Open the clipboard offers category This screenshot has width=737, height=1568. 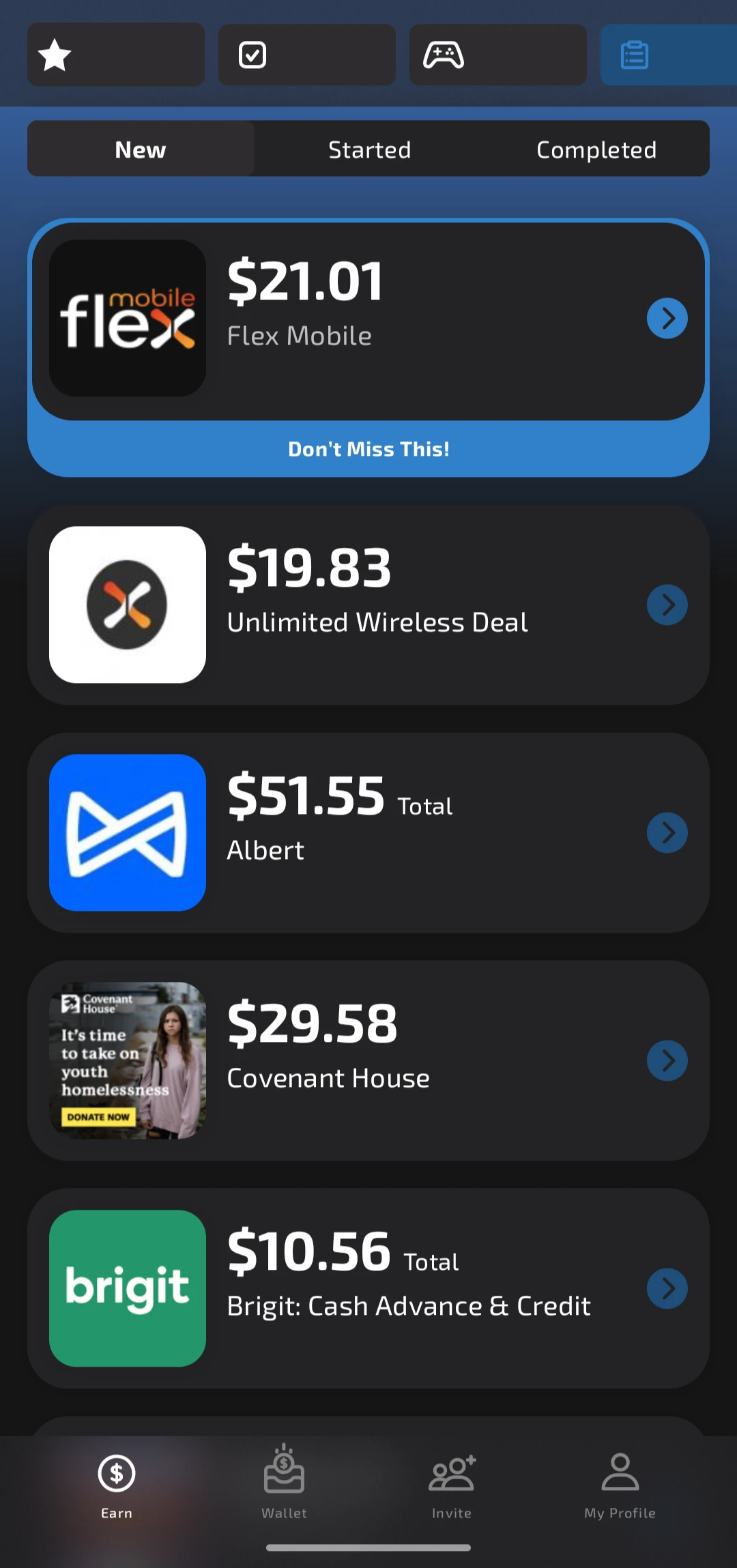(x=667, y=55)
